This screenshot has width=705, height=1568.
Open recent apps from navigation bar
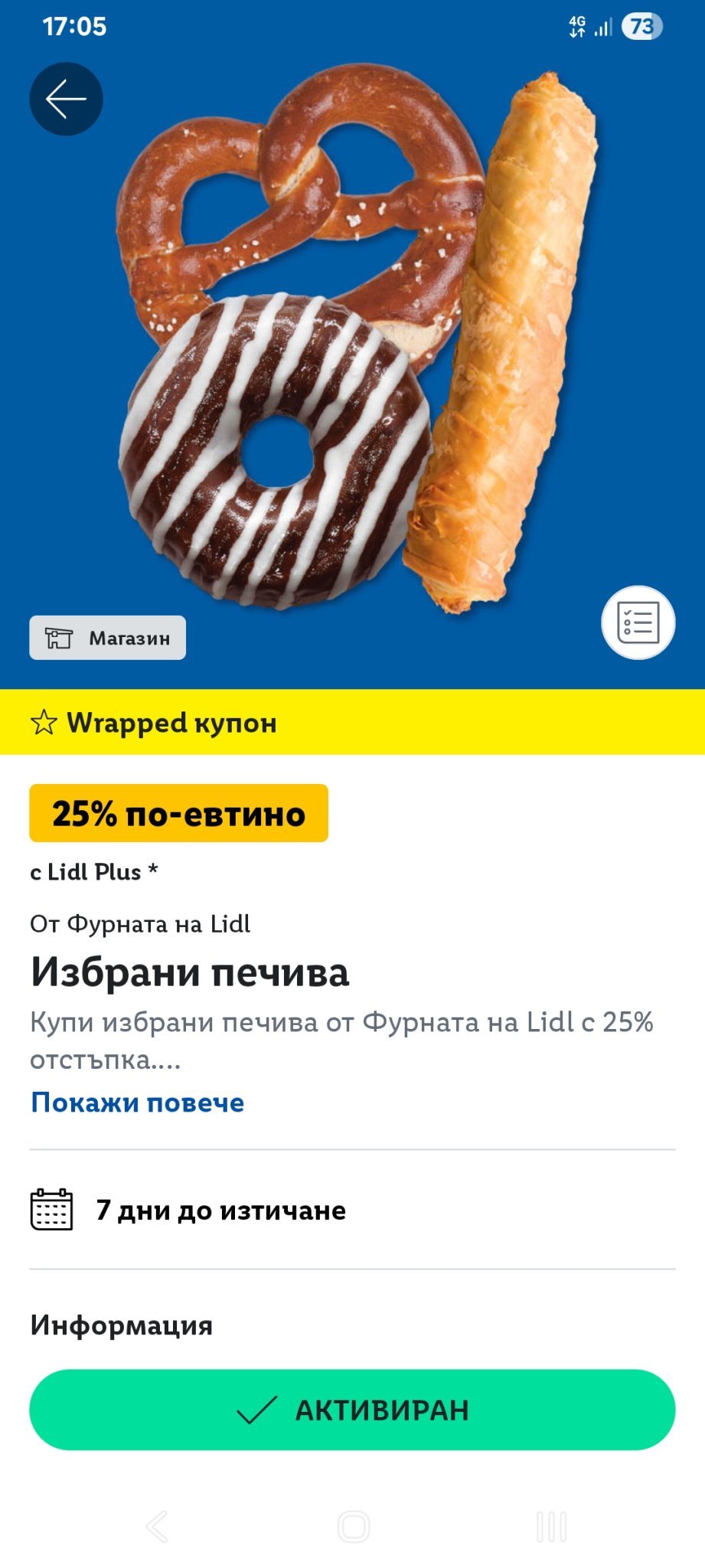(x=551, y=1527)
